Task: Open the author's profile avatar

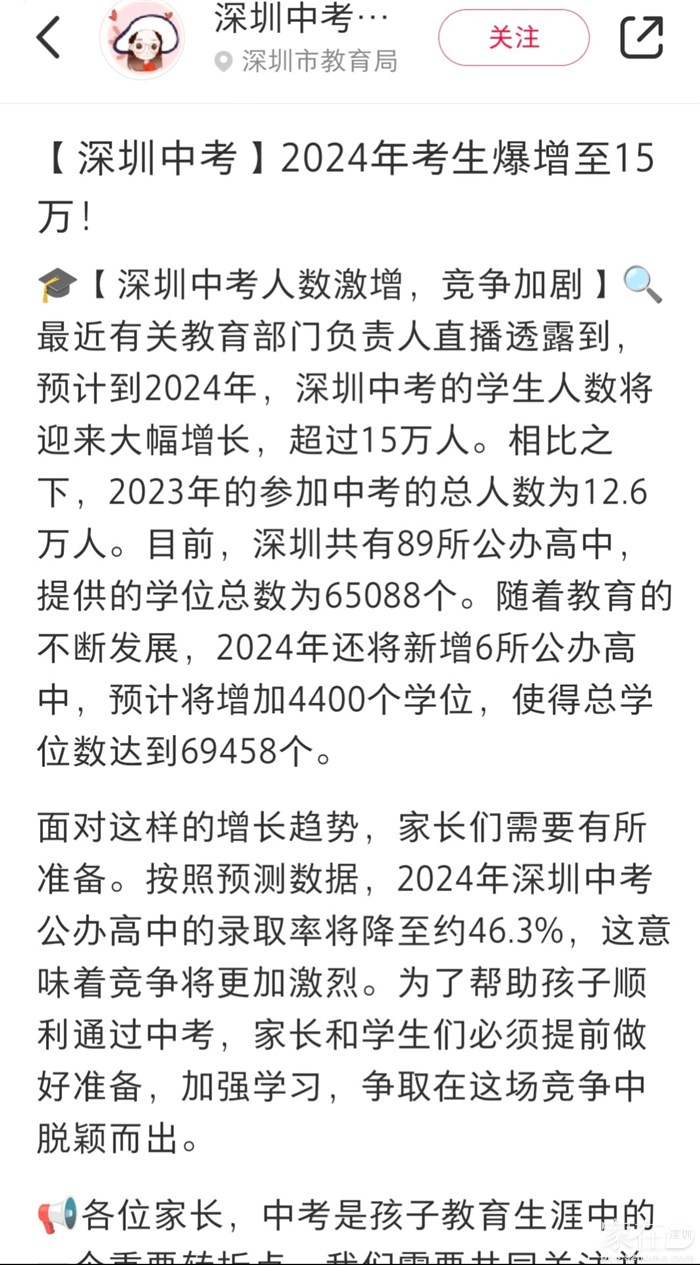Action: point(143,38)
